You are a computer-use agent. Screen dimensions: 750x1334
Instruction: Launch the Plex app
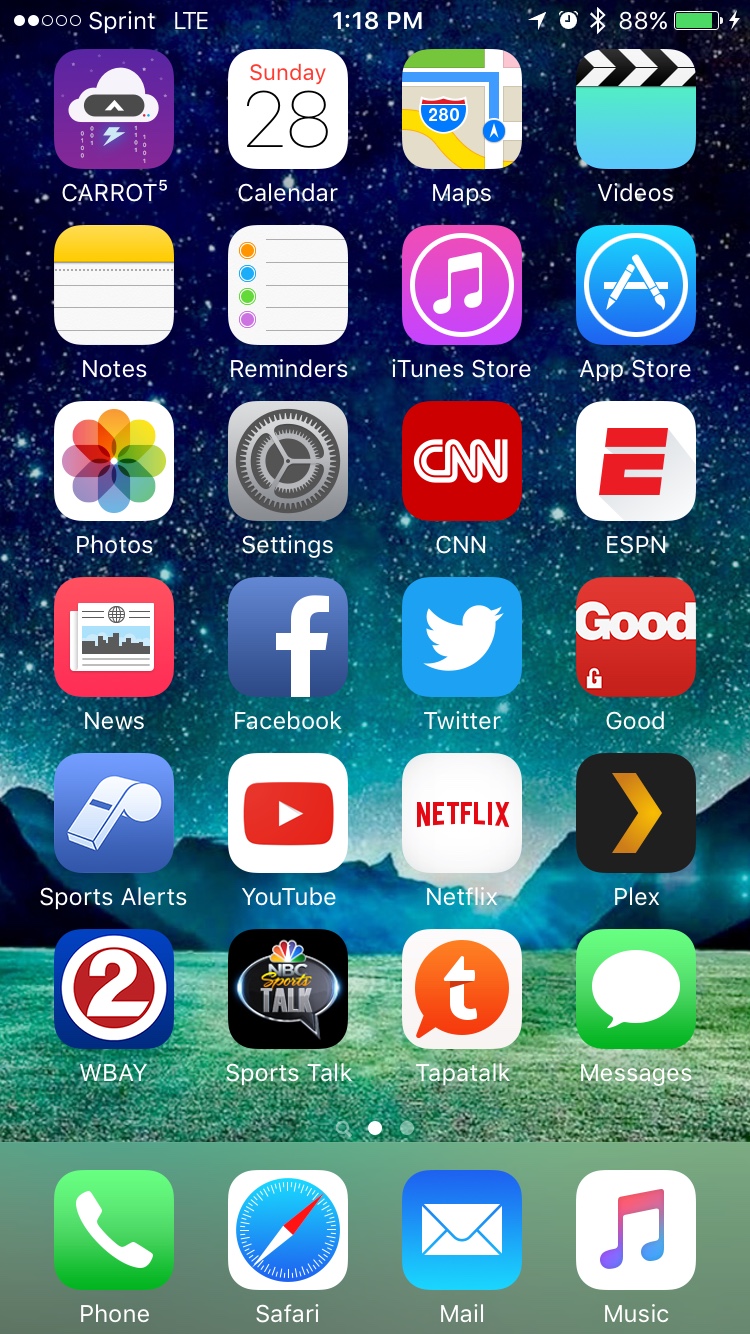[x=636, y=813]
